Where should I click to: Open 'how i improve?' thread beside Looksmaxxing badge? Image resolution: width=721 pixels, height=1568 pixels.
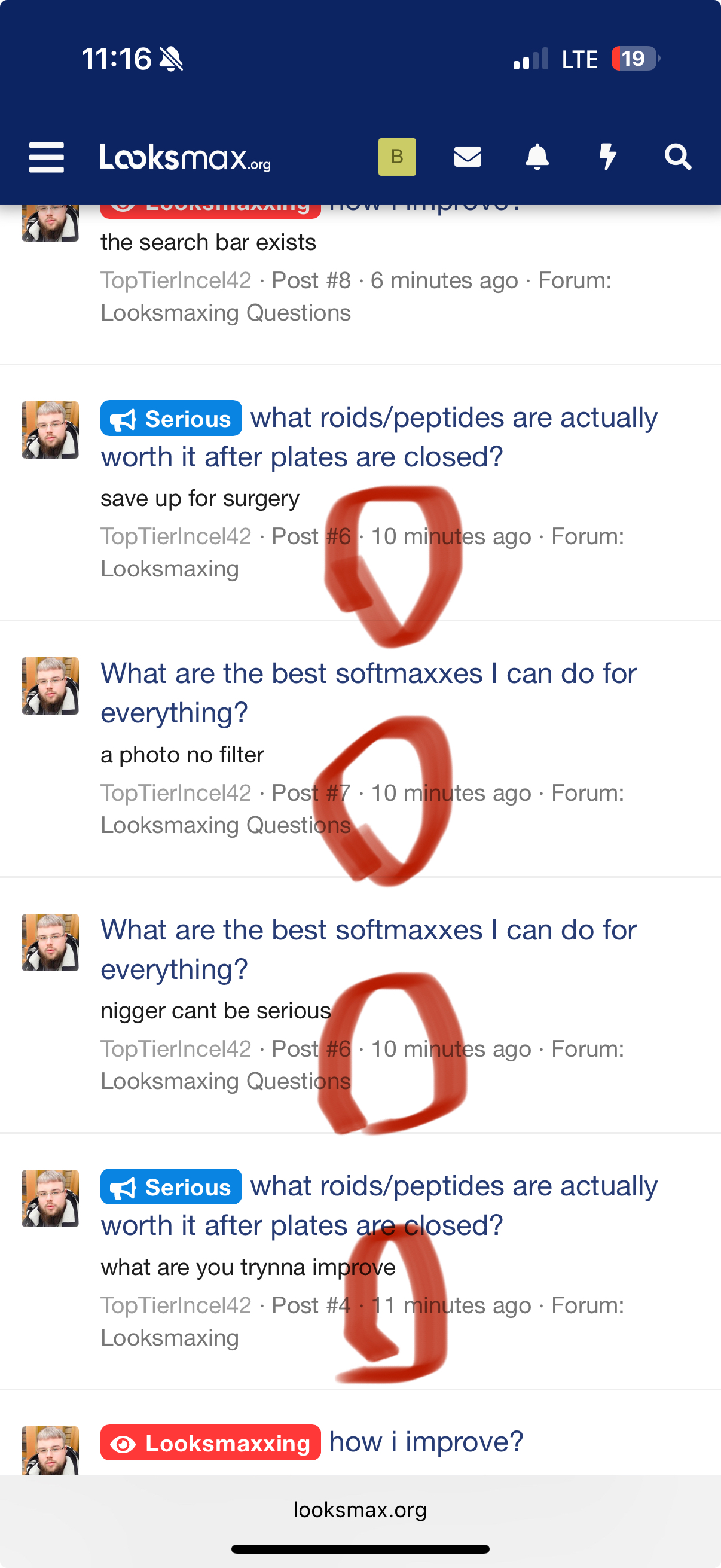click(x=426, y=1442)
